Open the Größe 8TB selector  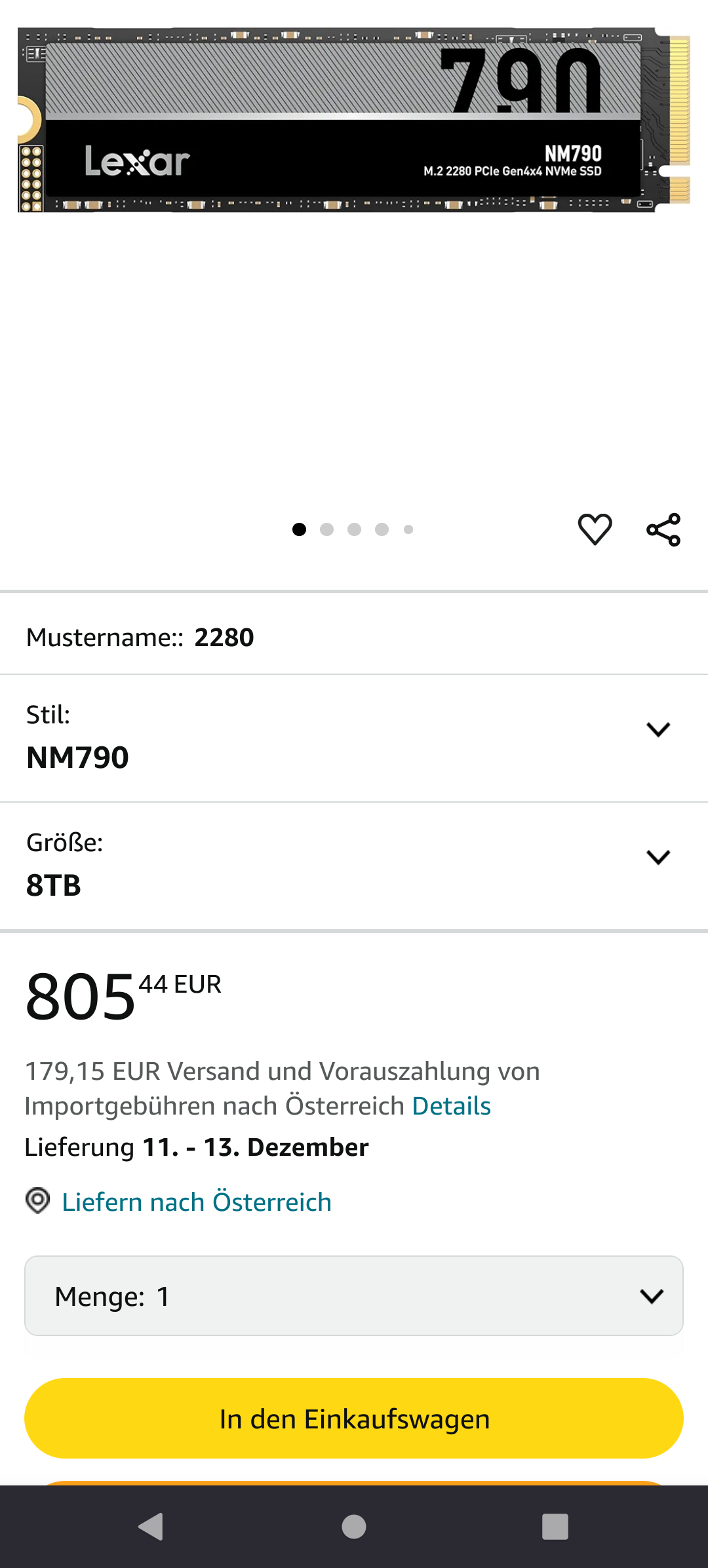(x=658, y=858)
